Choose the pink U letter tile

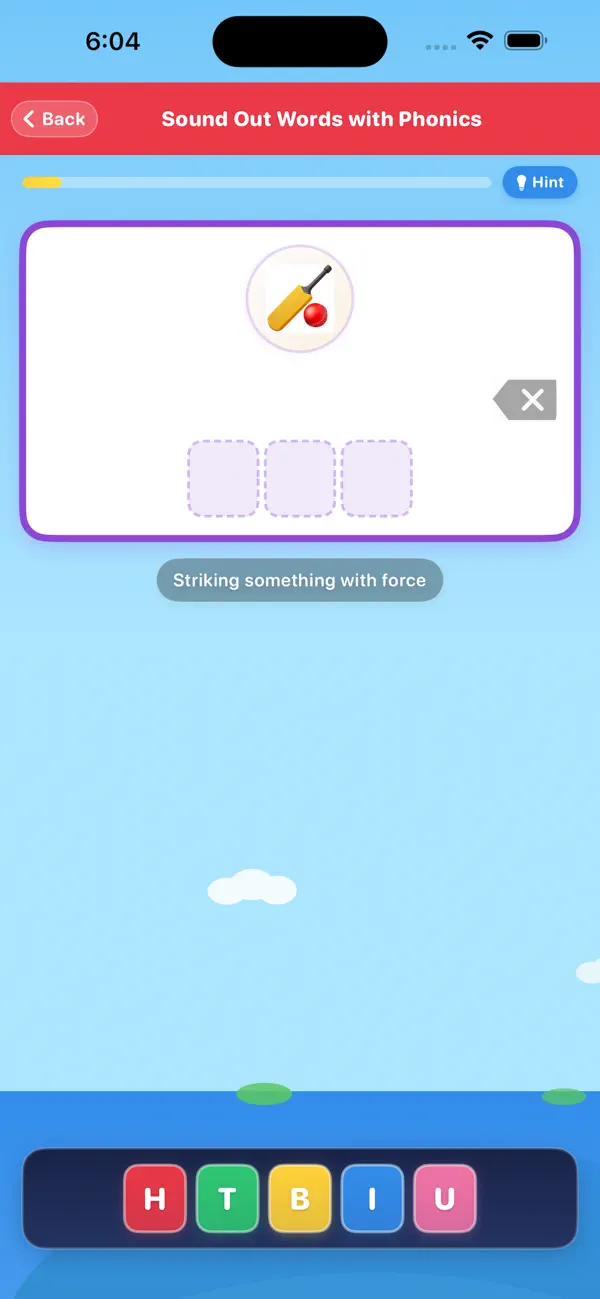click(445, 1198)
